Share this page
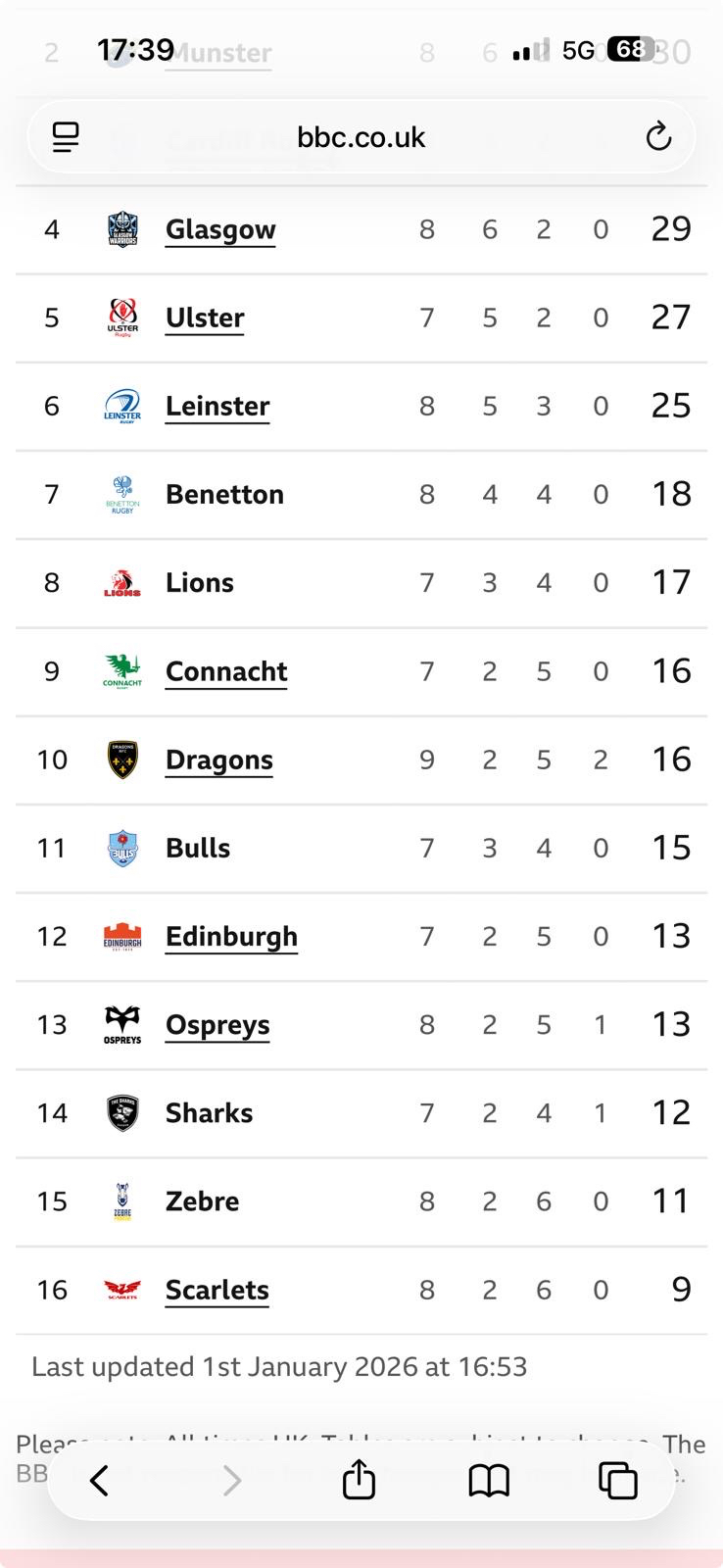This screenshot has width=723, height=1568. pos(359,1480)
